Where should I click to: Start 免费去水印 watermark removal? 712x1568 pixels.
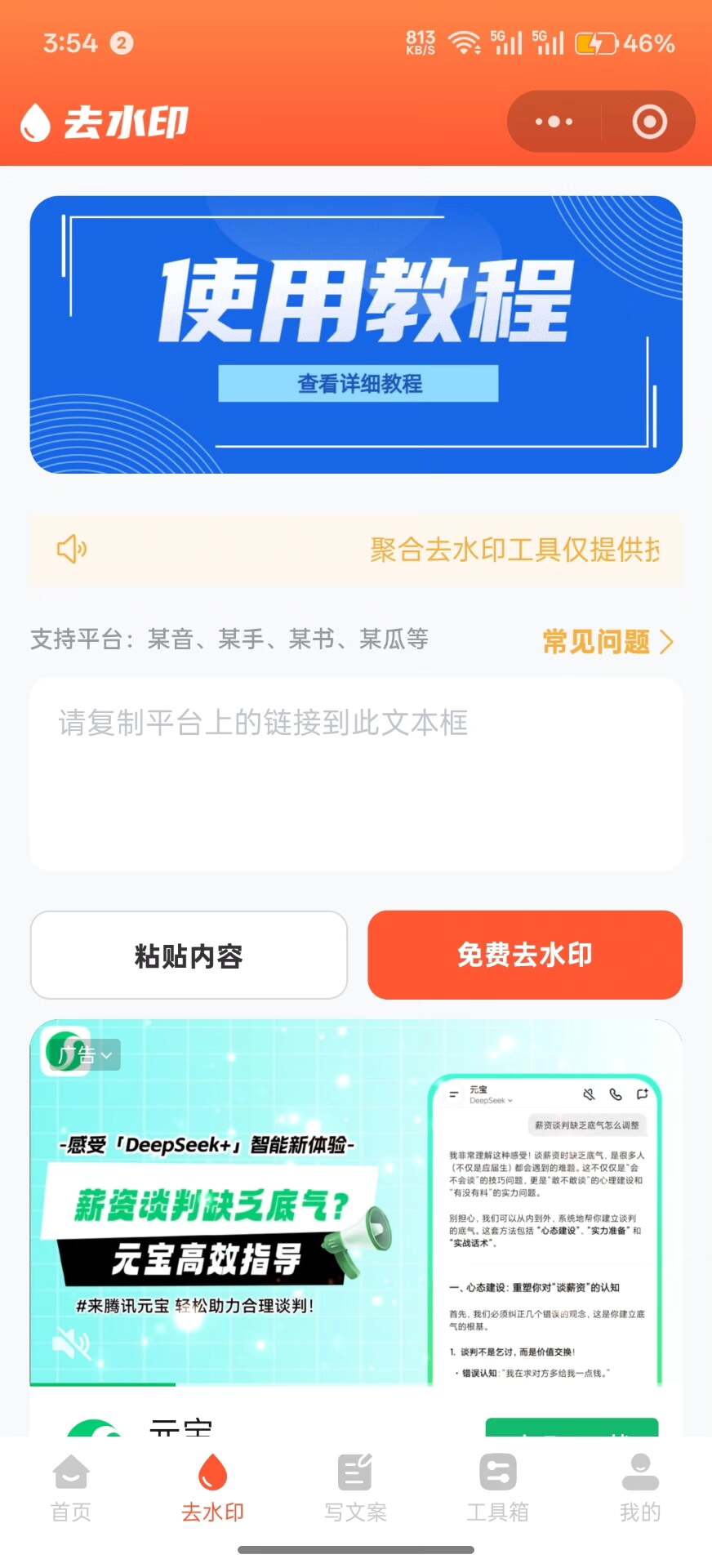[525, 955]
